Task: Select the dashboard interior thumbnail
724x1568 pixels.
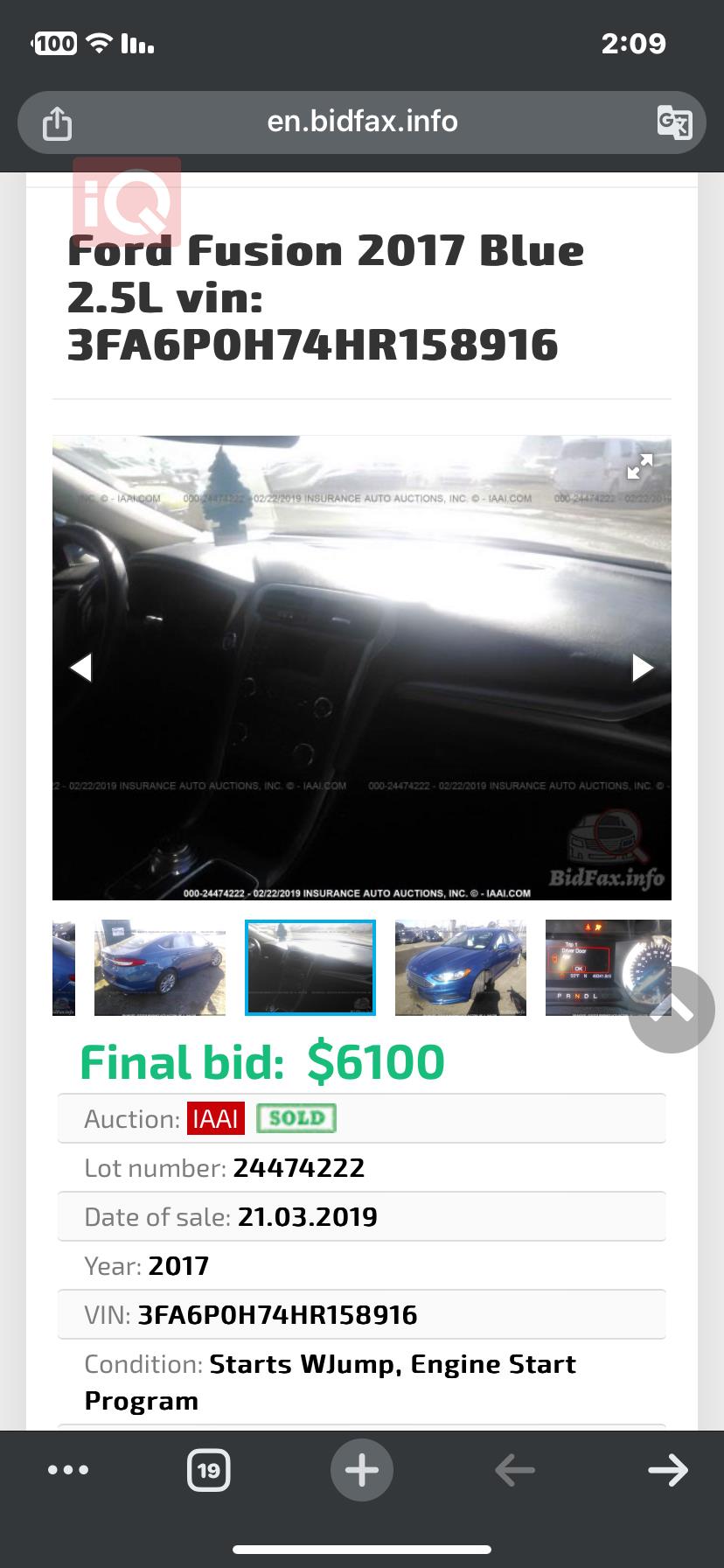Action: (310, 967)
